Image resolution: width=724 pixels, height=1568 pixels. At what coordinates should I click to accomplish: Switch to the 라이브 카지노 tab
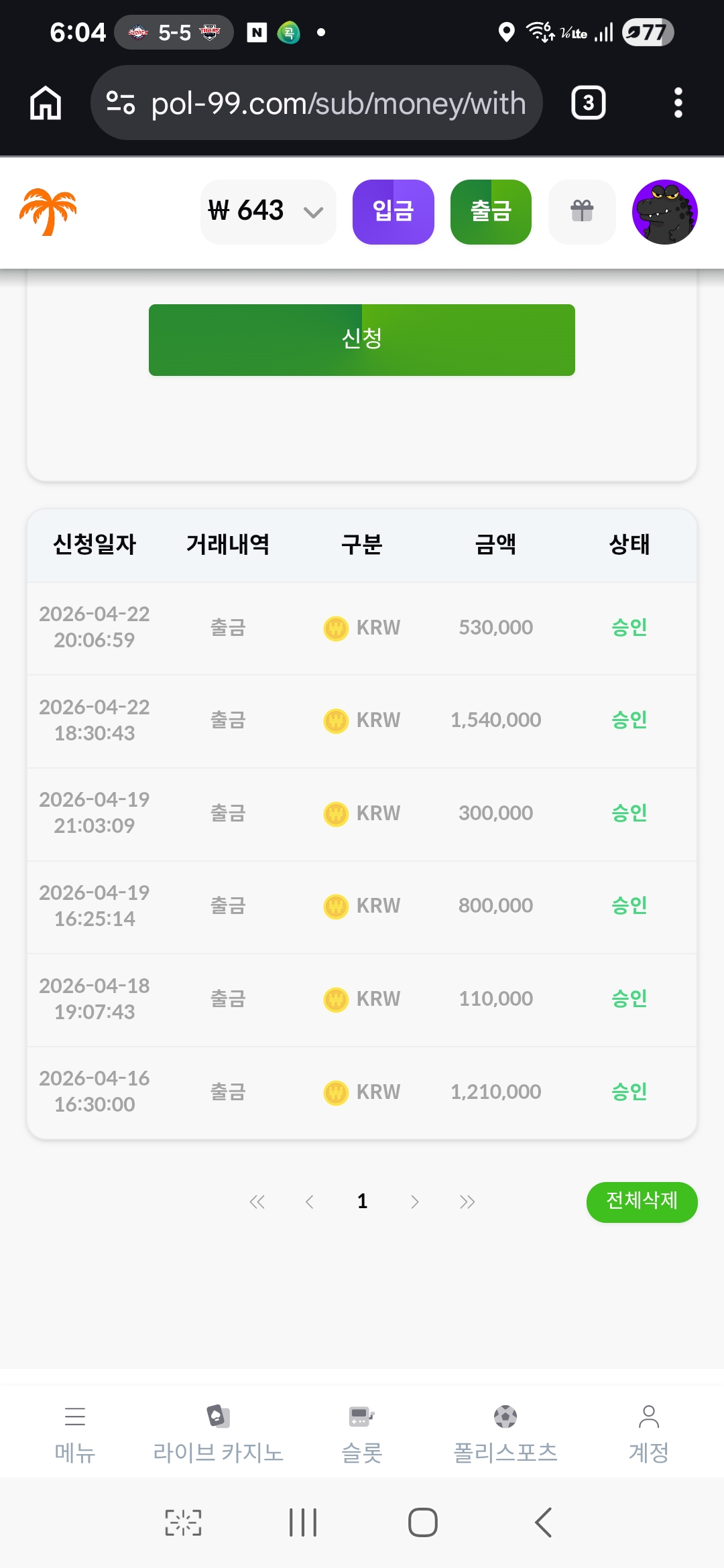pyautogui.click(x=218, y=1434)
